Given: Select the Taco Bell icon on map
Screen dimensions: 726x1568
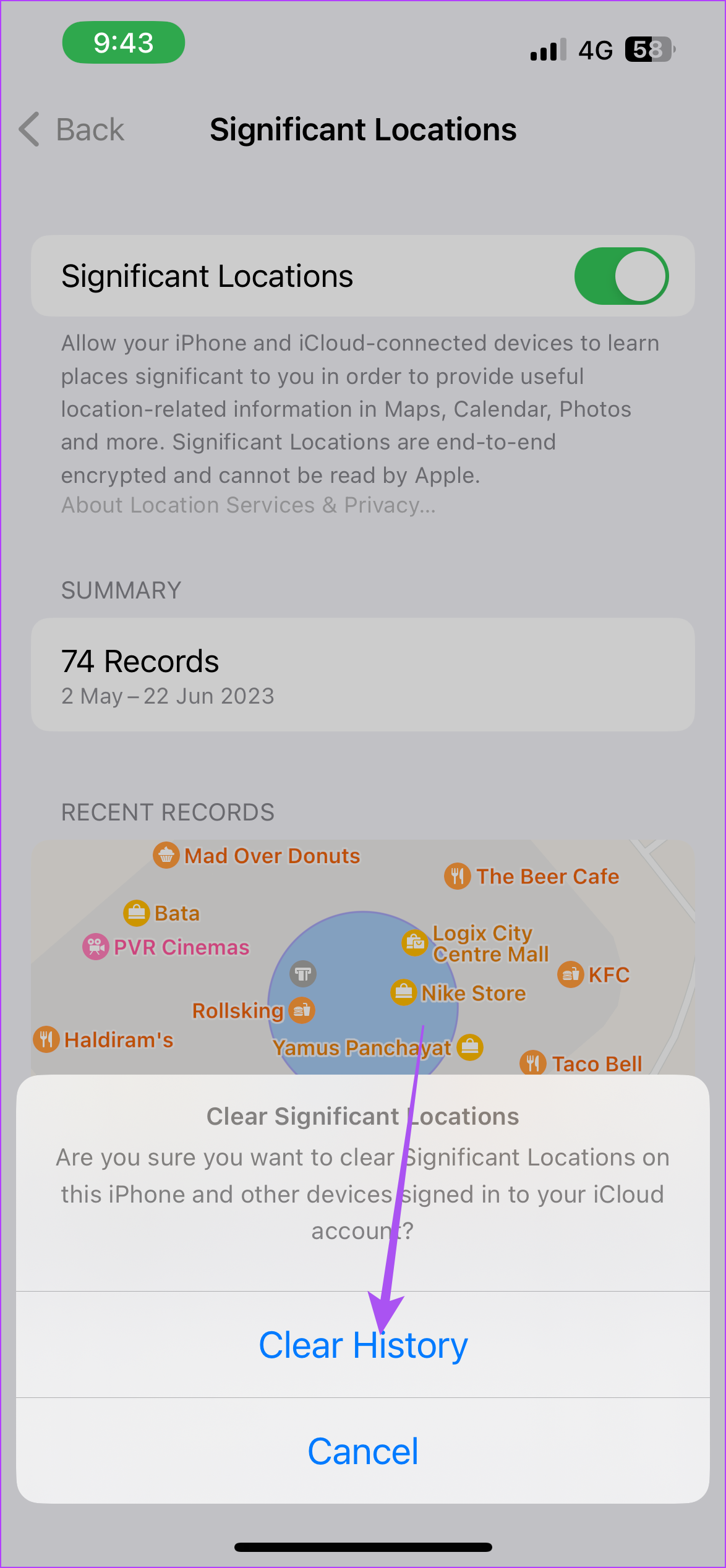Looking at the screenshot, I should (533, 1063).
